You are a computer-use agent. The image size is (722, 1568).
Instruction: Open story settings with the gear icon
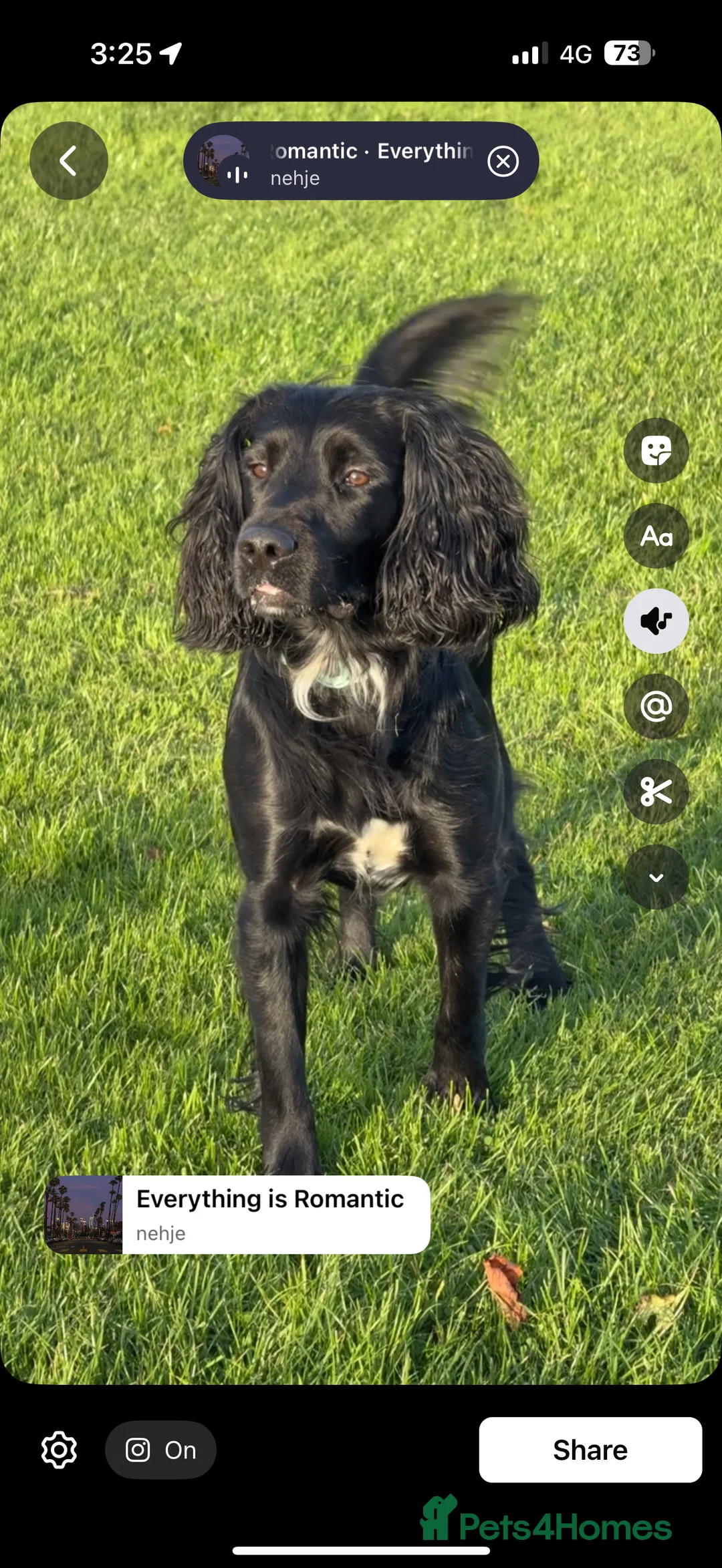(59, 1450)
